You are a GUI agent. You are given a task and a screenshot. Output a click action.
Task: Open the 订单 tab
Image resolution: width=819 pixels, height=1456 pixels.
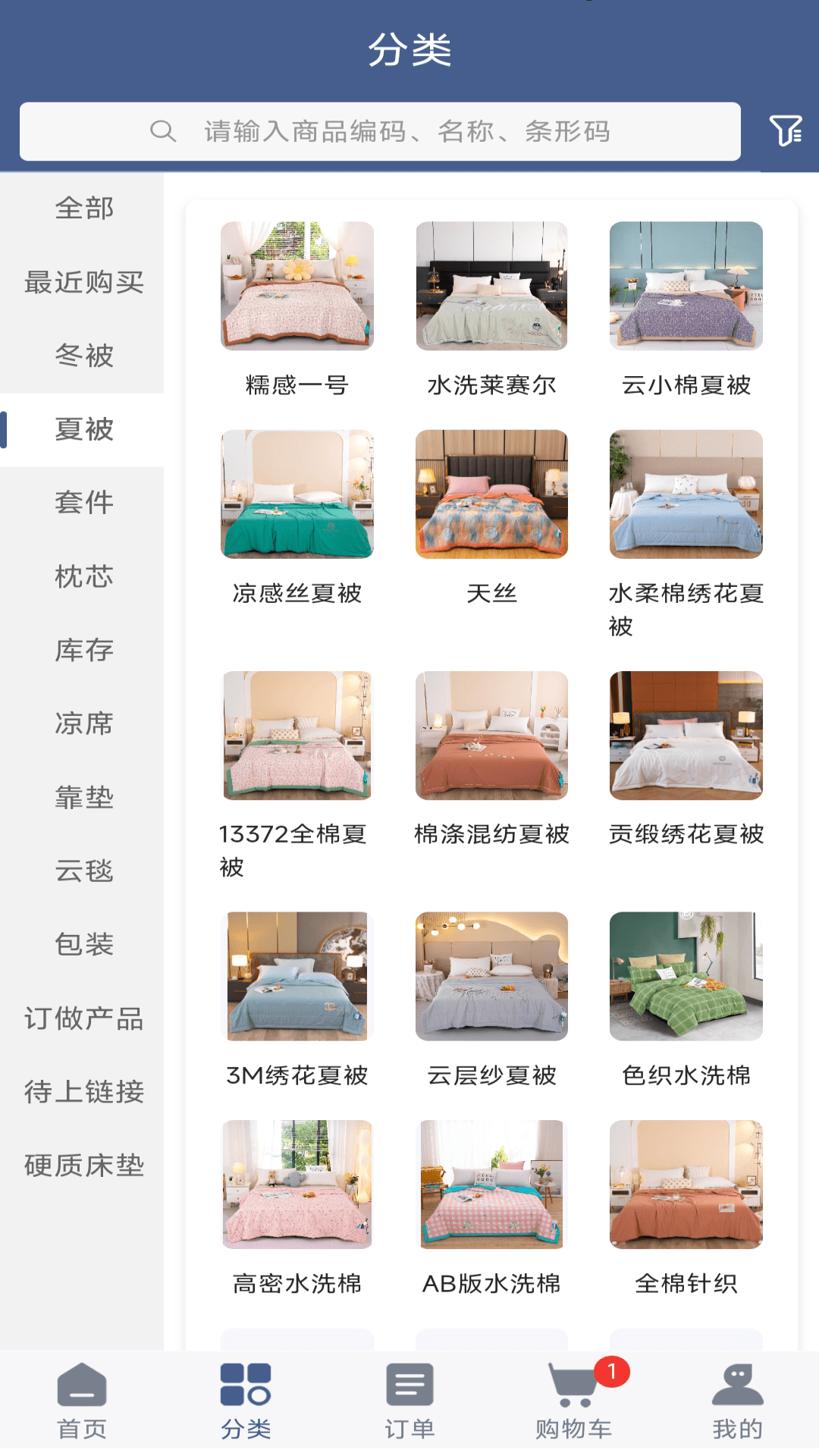coord(409,1402)
